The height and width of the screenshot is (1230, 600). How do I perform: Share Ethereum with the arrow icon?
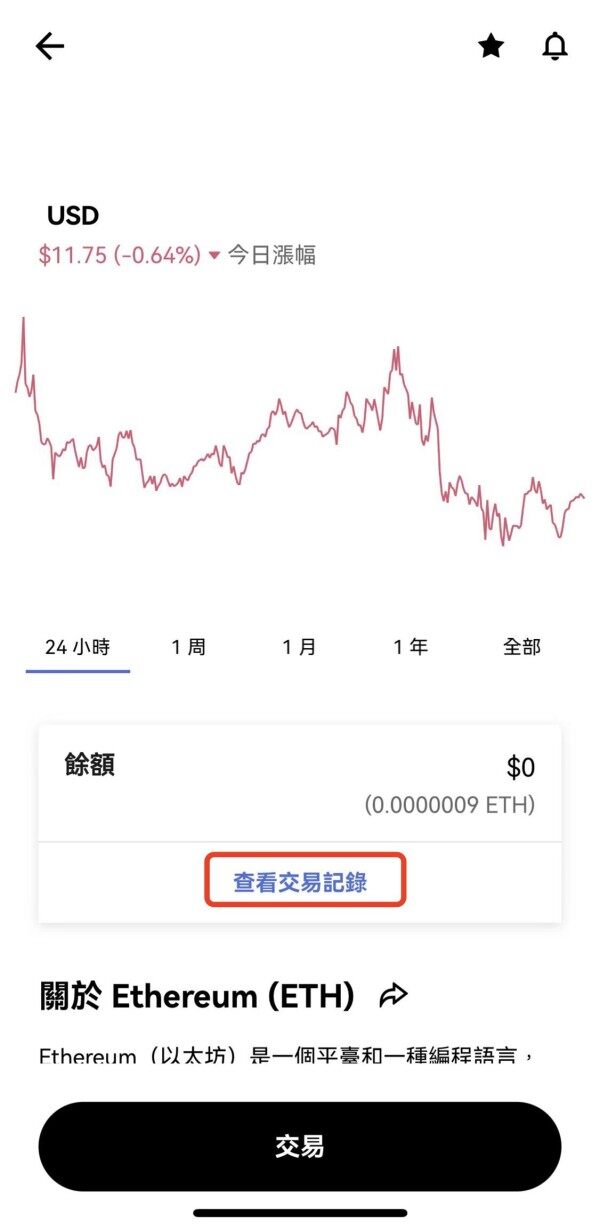(x=394, y=995)
